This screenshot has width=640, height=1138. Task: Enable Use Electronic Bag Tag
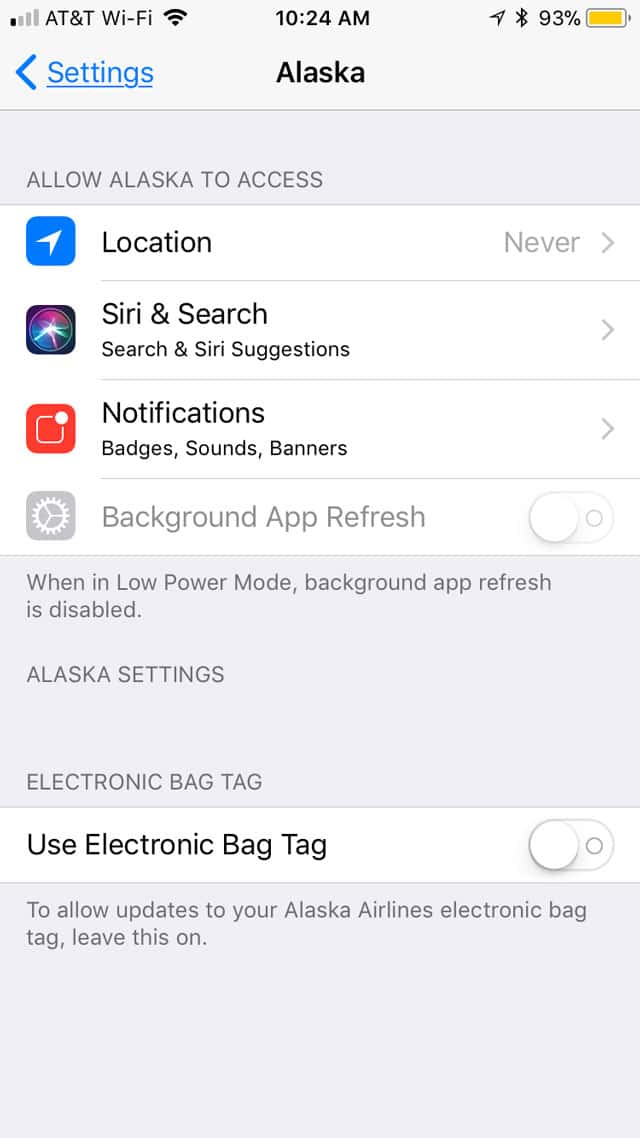[570, 846]
